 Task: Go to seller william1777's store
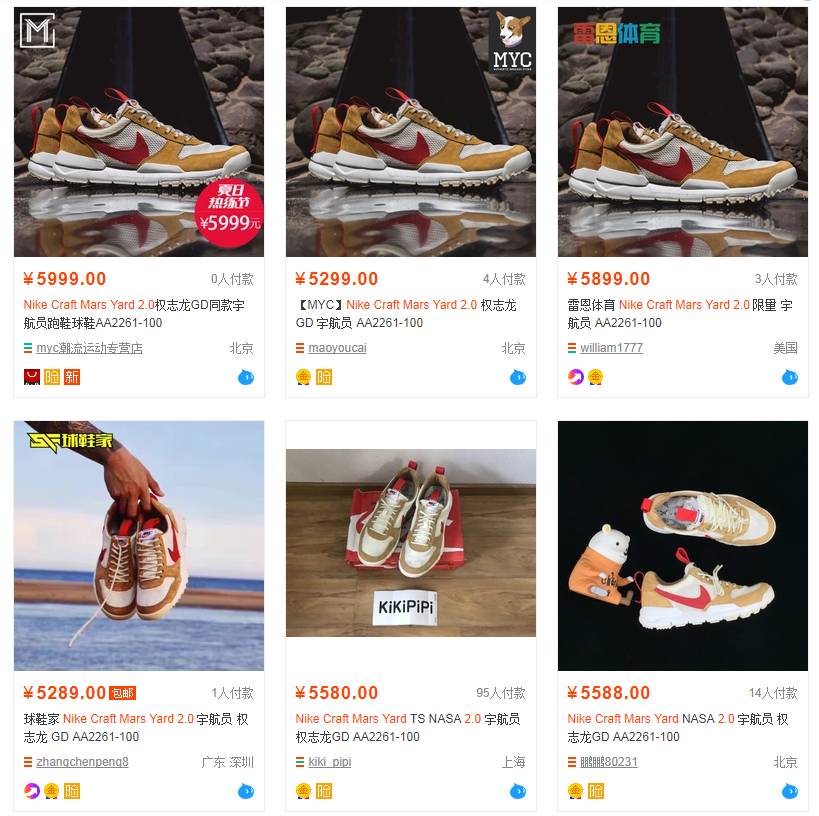click(611, 348)
